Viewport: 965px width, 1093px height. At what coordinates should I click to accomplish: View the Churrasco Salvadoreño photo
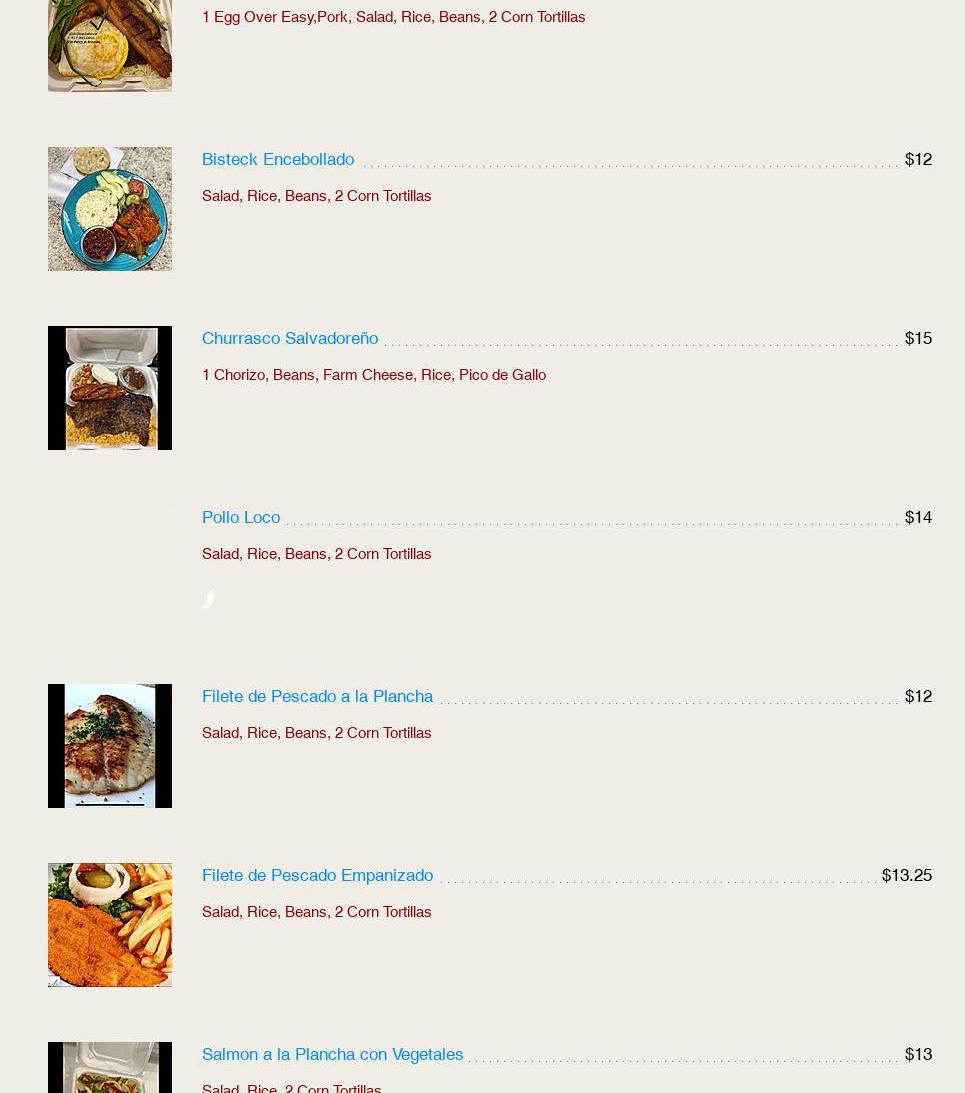[110, 388]
